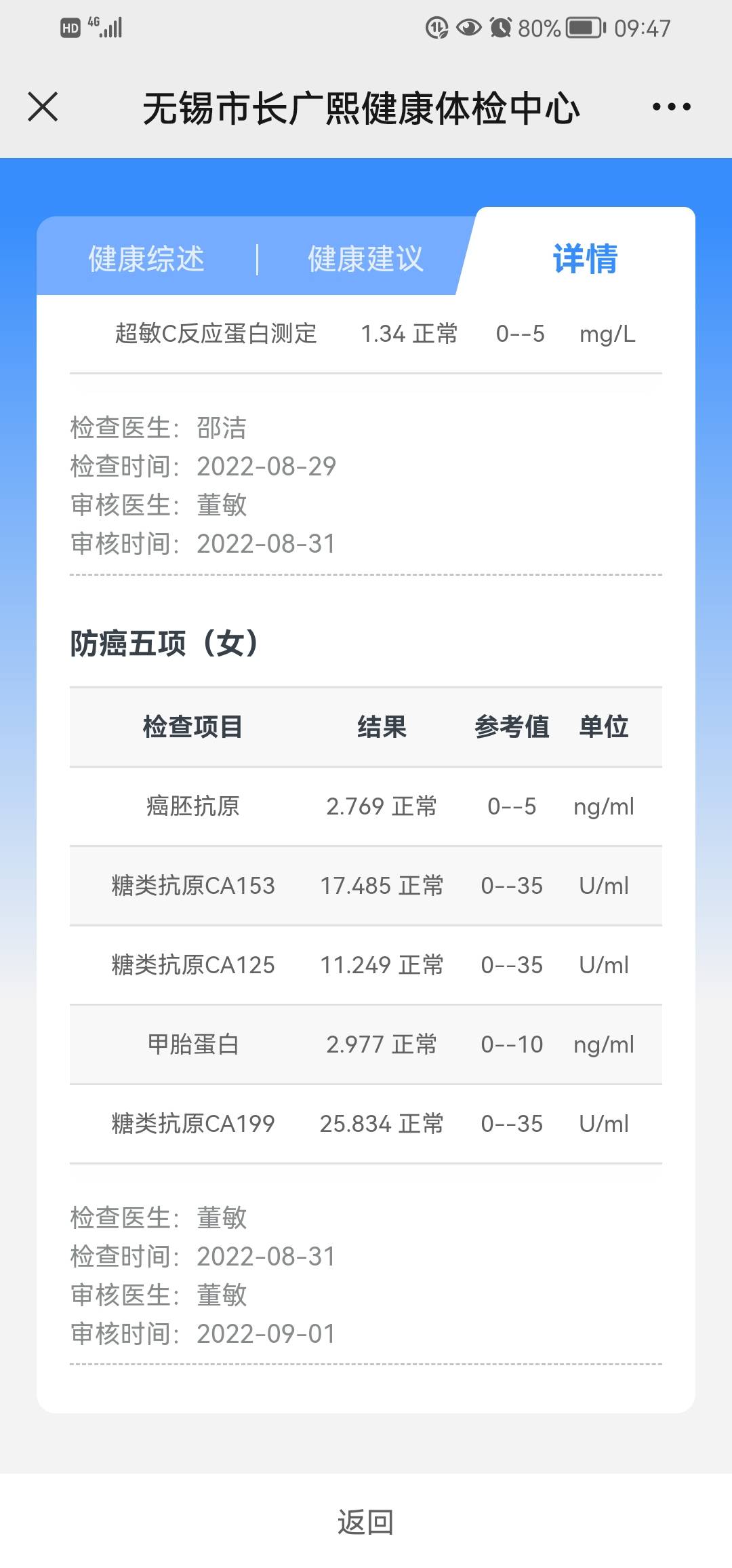
Task: Tap the battery percentage 80% indicator
Action: pyautogui.click(x=539, y=28)
